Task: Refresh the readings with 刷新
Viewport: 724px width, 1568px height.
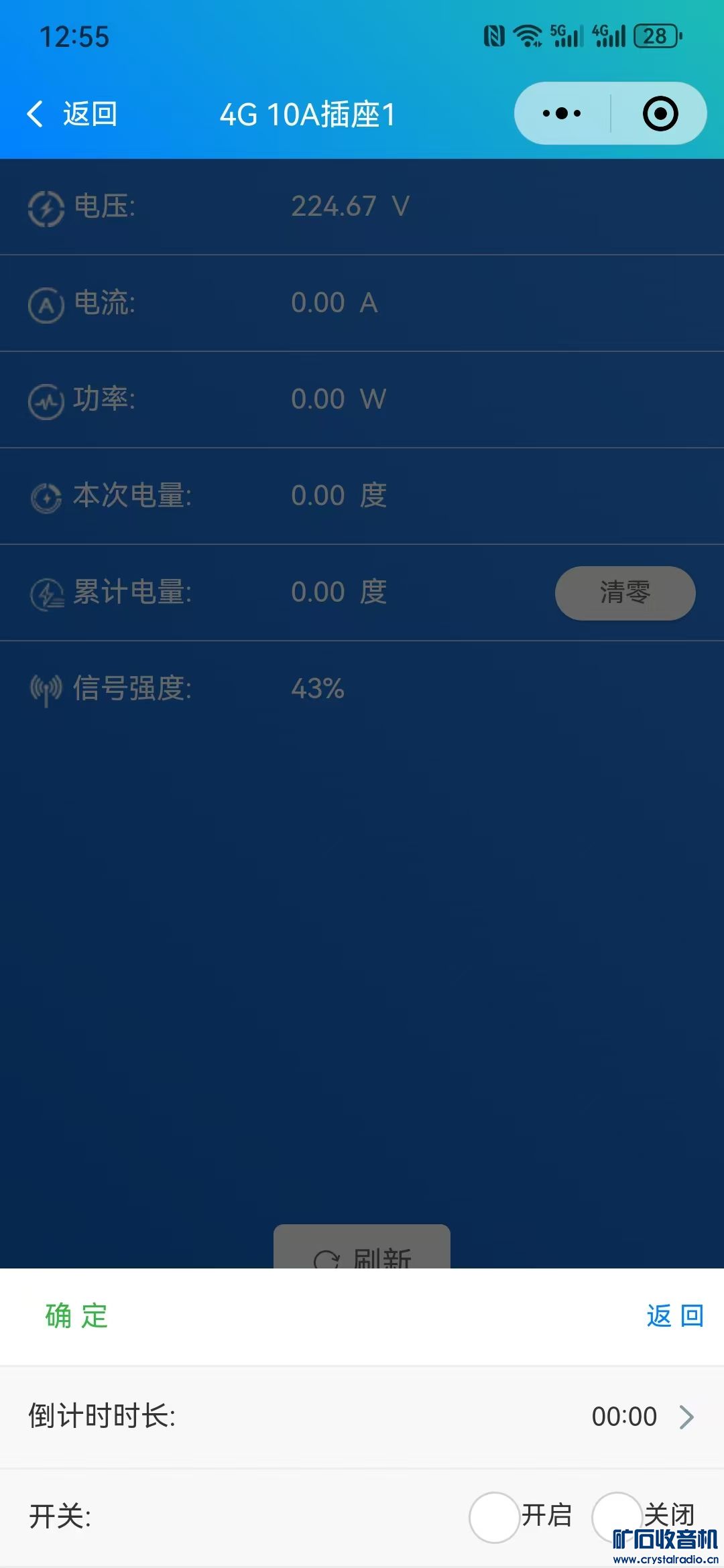Action: pos(362,1250)
